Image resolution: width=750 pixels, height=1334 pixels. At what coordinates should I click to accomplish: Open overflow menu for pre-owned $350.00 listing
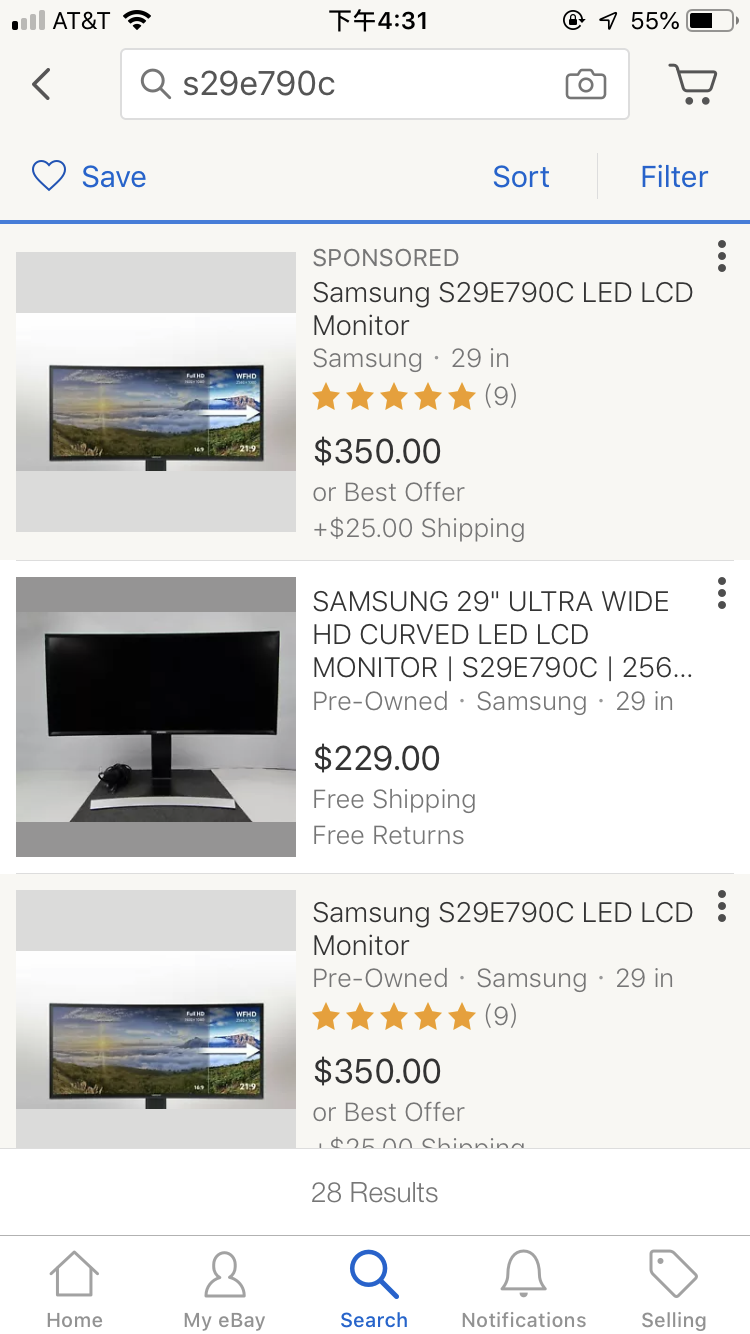(x=721, y=906)
